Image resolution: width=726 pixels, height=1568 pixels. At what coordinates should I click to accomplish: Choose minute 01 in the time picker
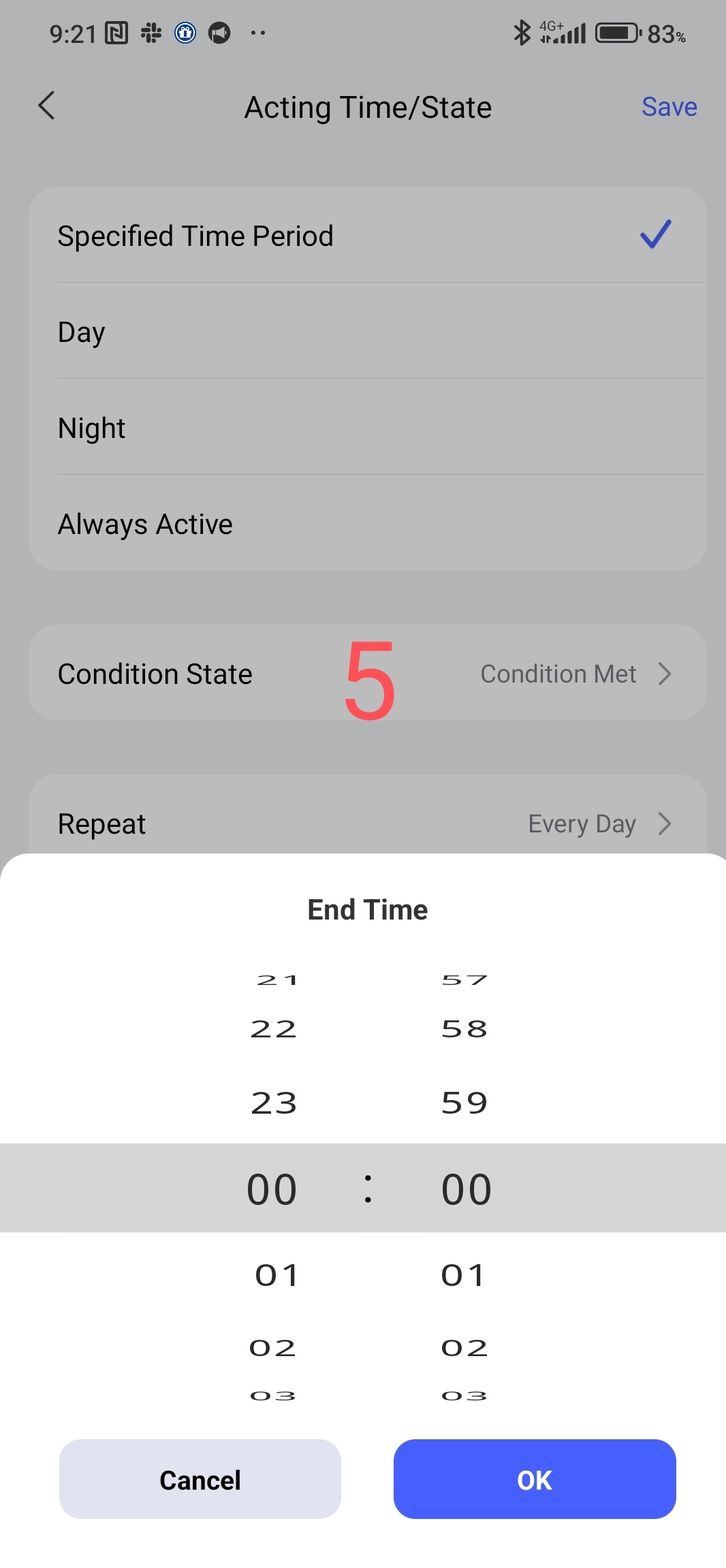463,1275
